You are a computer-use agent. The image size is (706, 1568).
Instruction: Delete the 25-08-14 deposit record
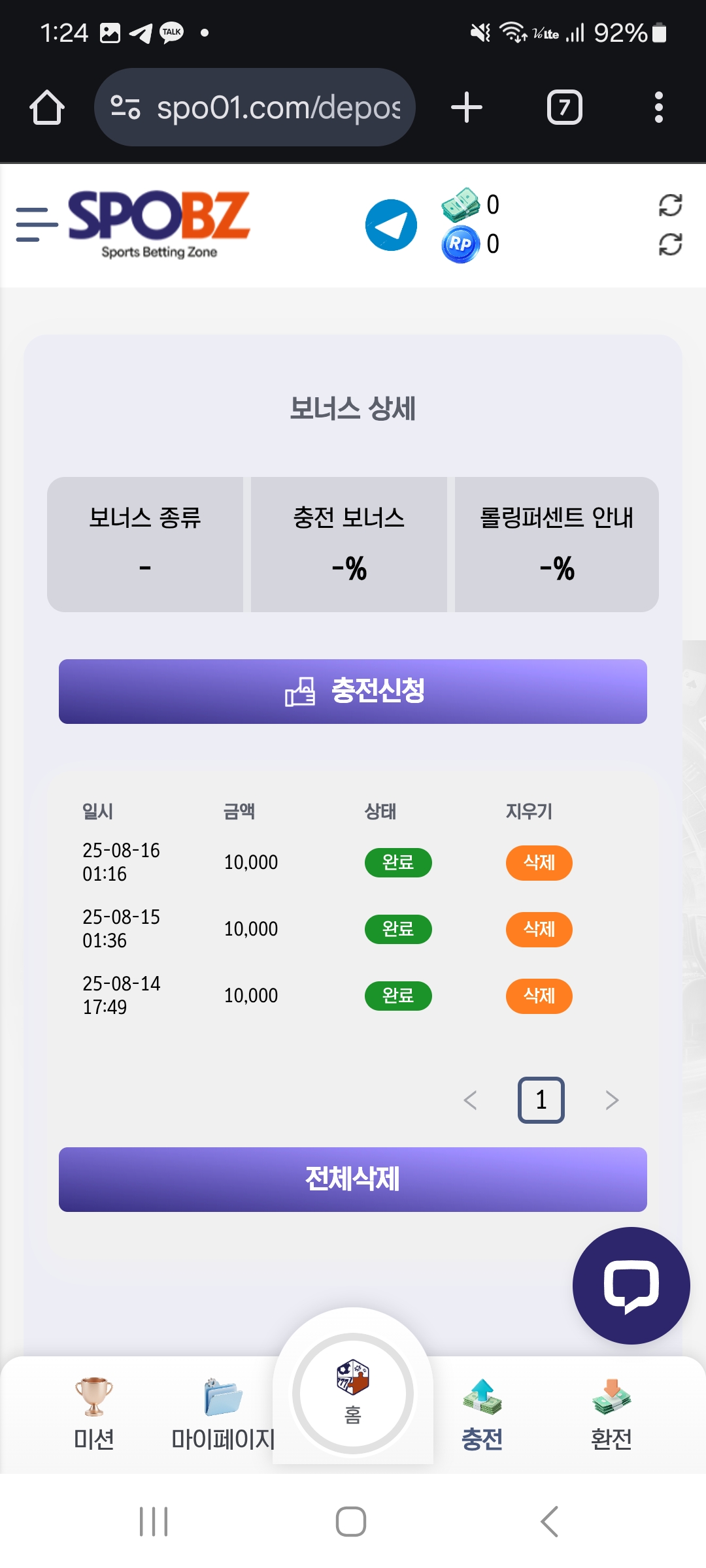pyautogui.click(x=539, y=996)
